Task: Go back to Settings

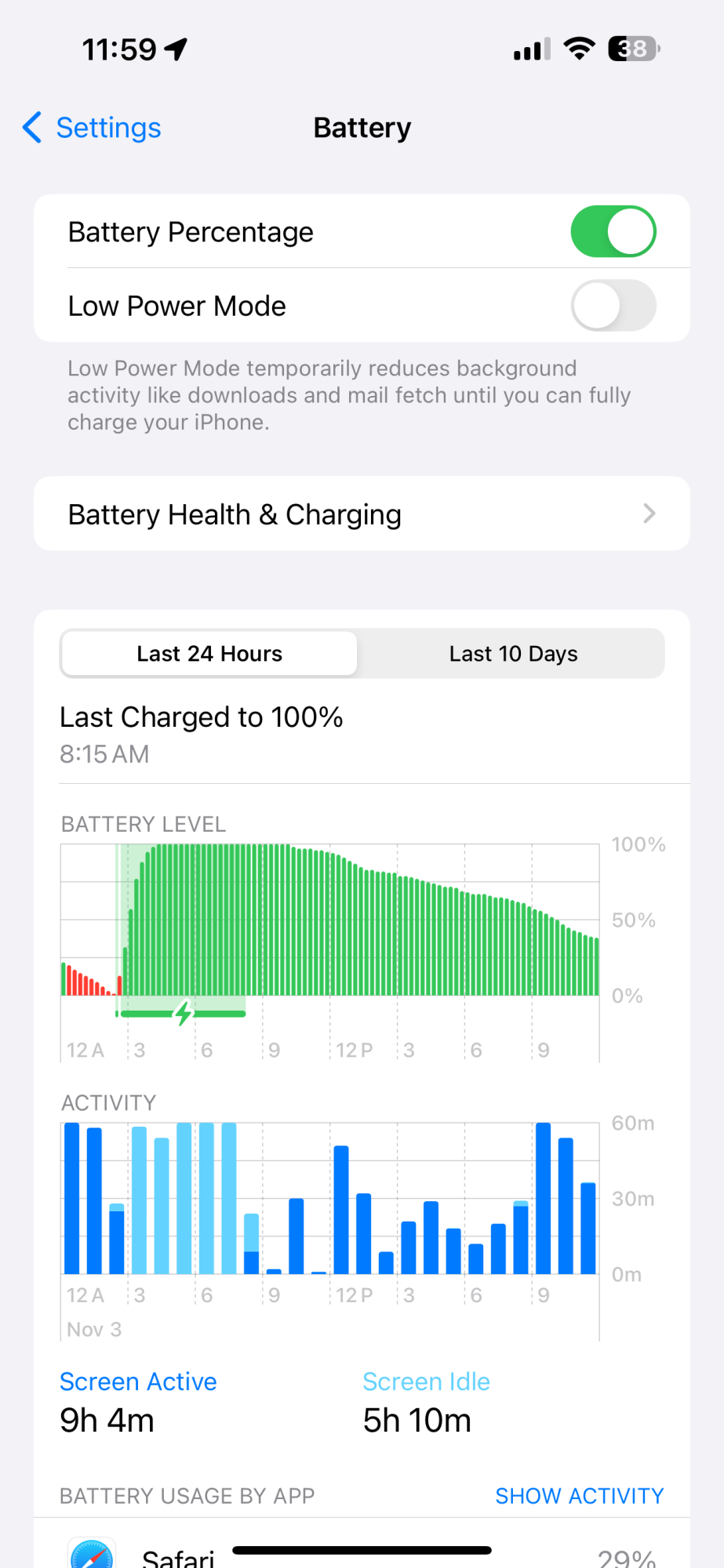Action: tap(92, 127)
